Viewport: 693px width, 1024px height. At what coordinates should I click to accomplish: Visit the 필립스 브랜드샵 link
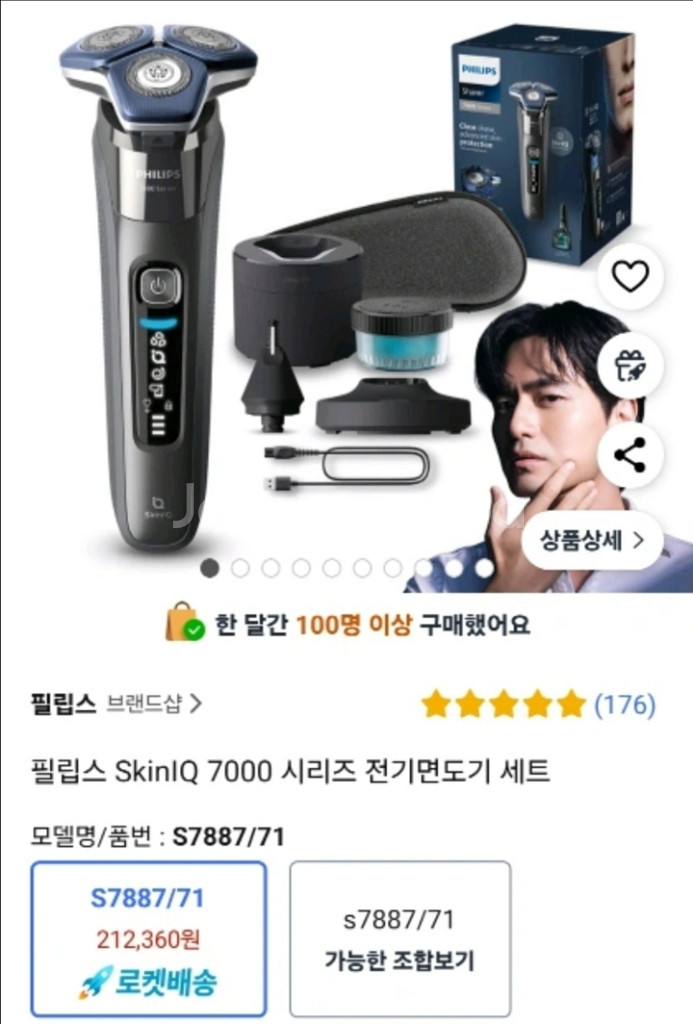116,704
